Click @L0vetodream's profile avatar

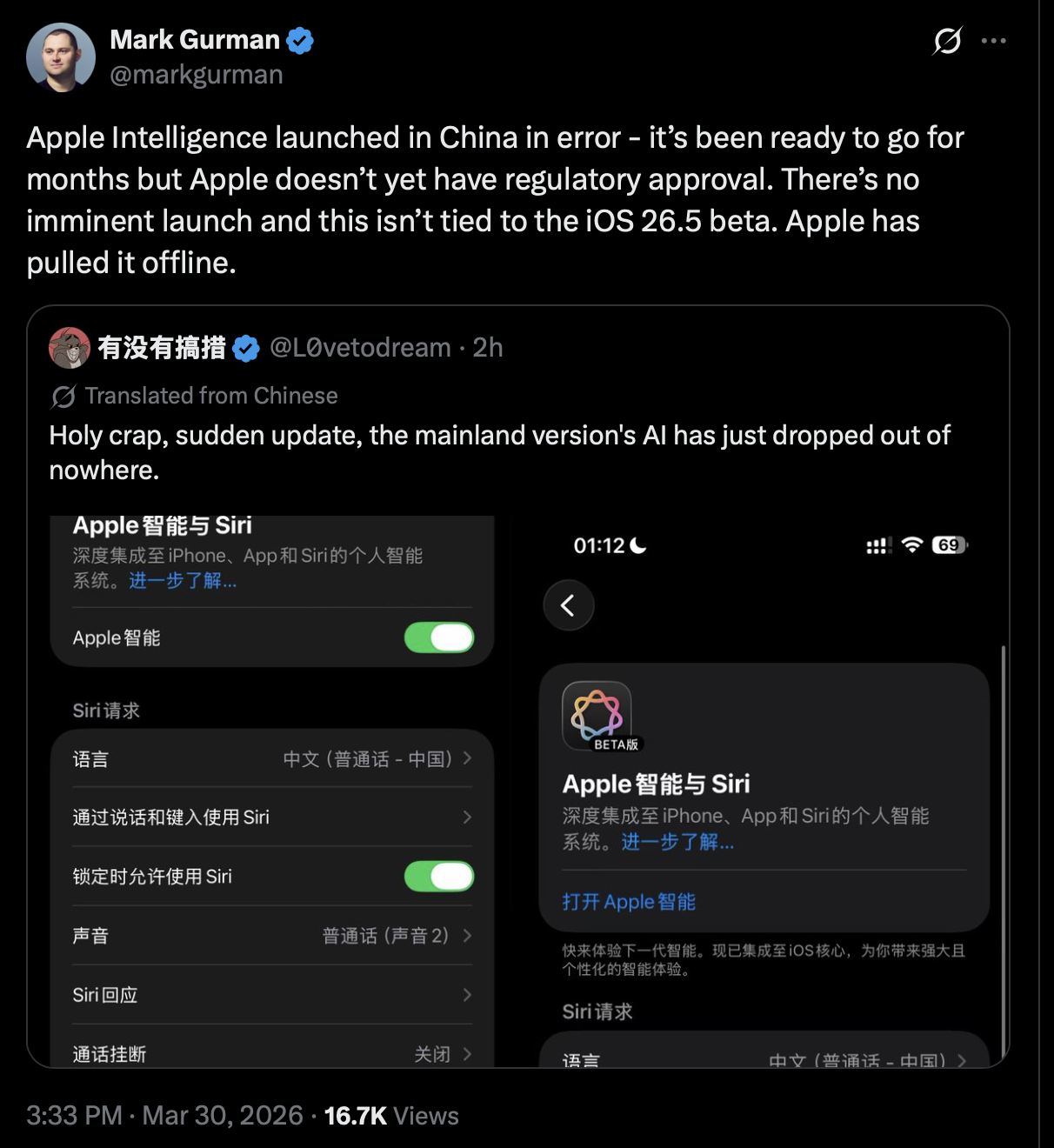70,347
